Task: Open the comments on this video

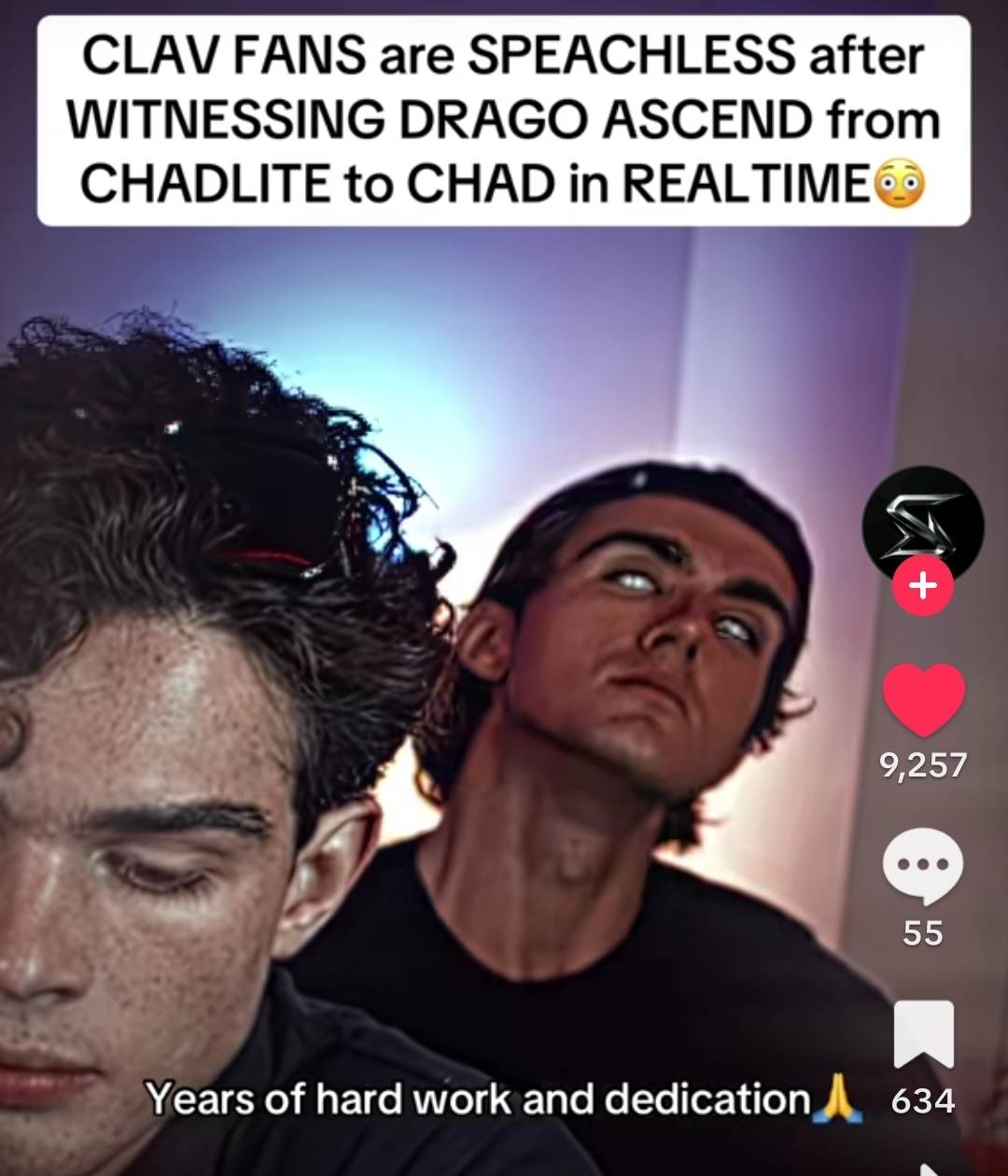Action: pos(922,865)
